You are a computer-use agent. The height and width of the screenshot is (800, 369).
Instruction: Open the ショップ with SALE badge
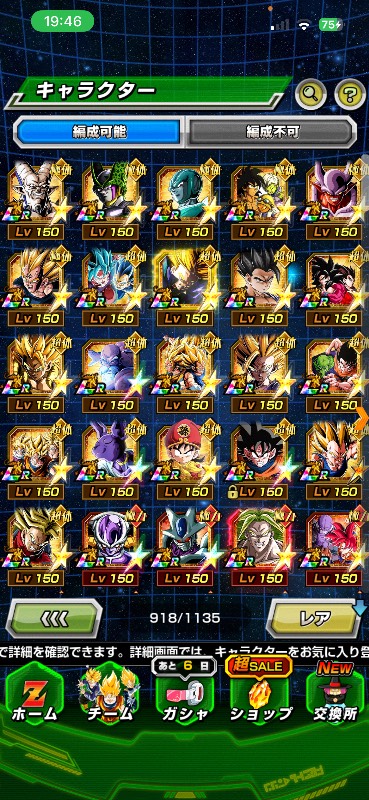260,694
